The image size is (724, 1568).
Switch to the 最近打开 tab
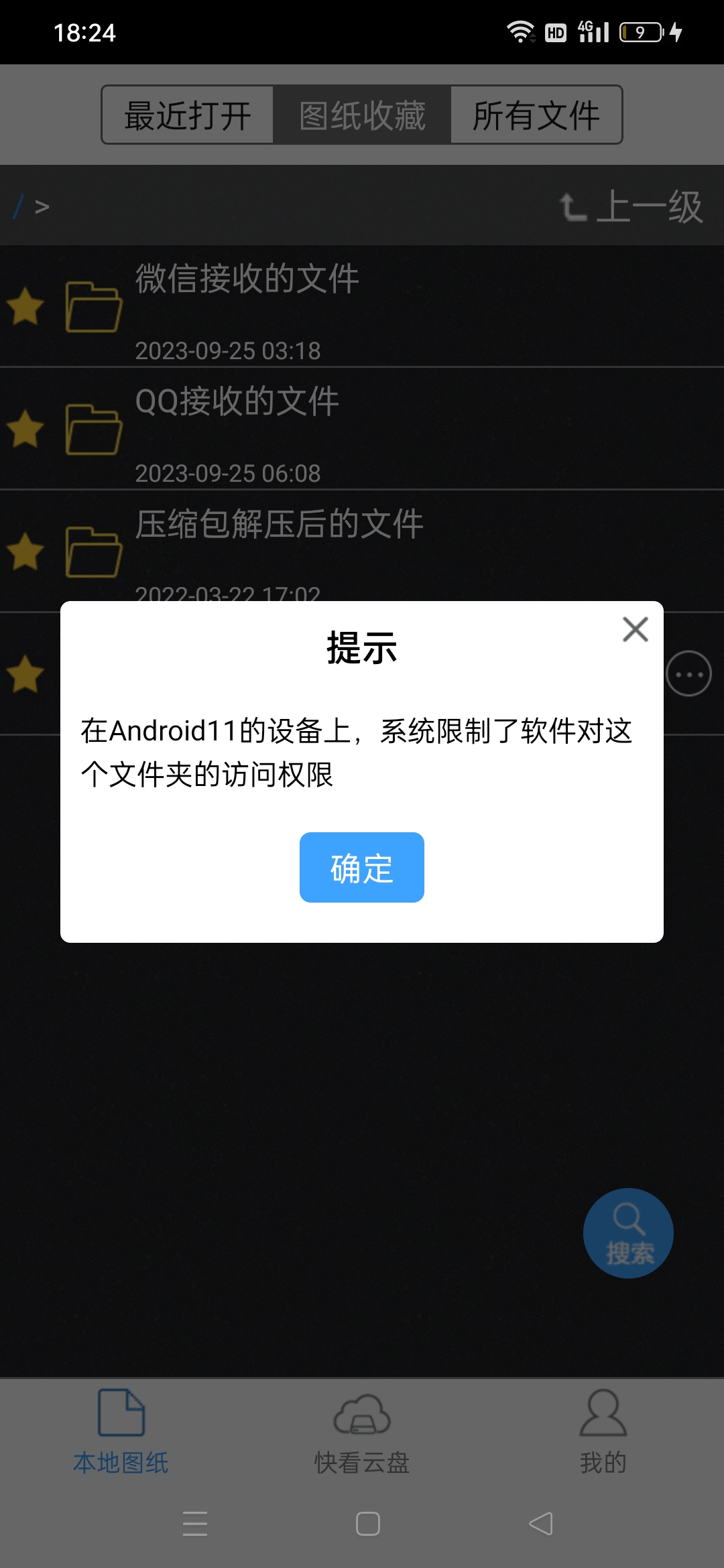click(188, 115)
